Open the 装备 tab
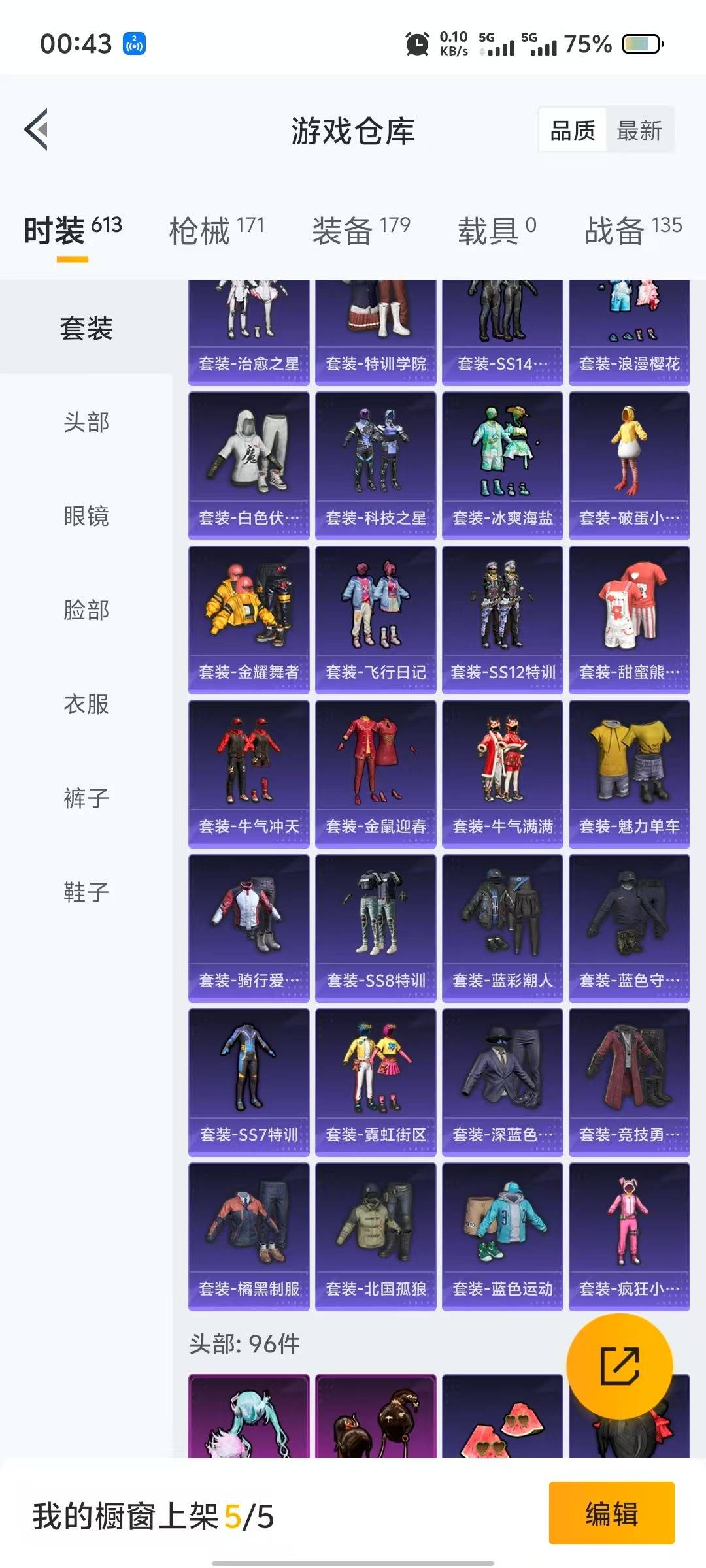The width and height of the screenshot is (706, 1568). [x=361, y=230]
